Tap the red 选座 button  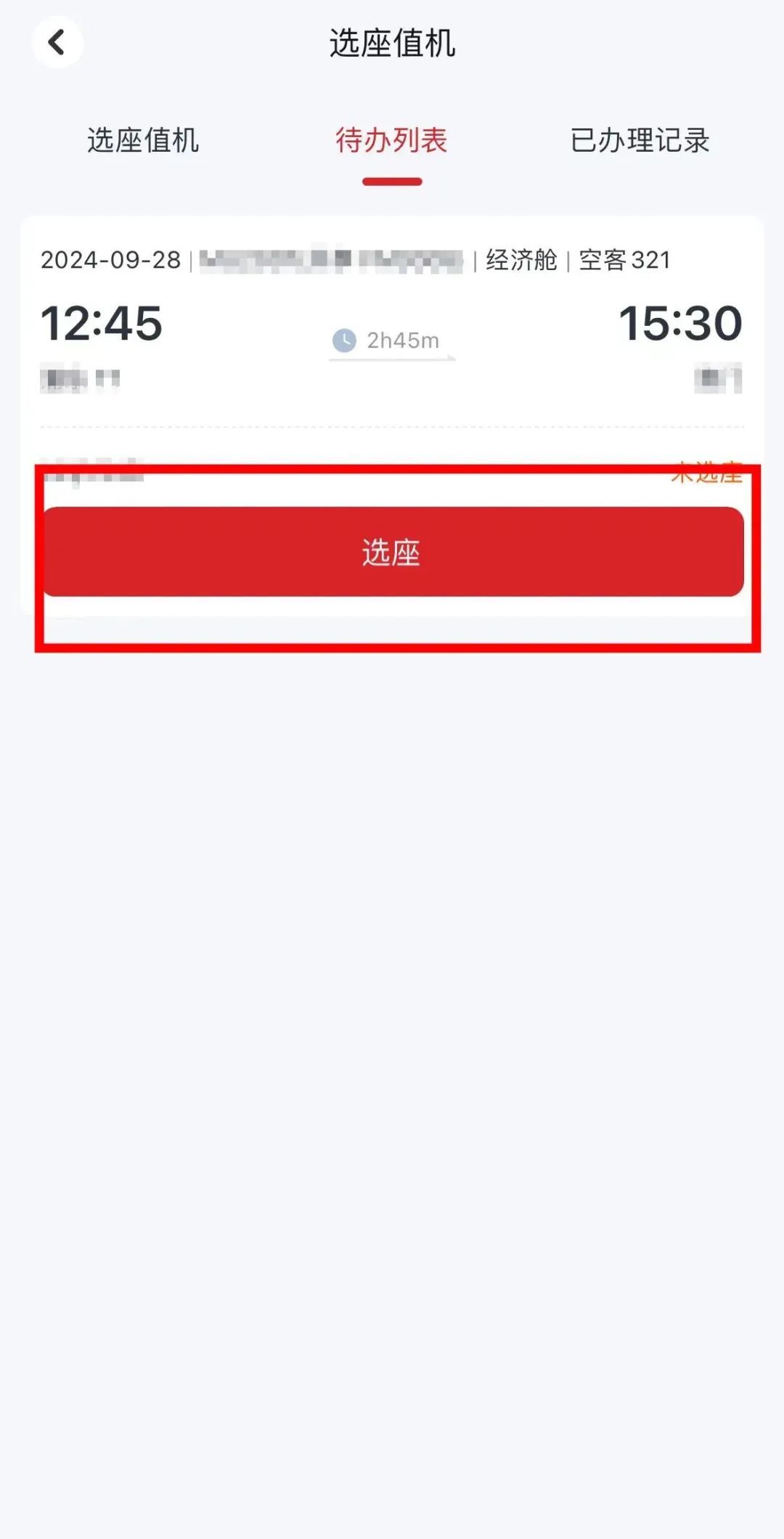[393, 552]
